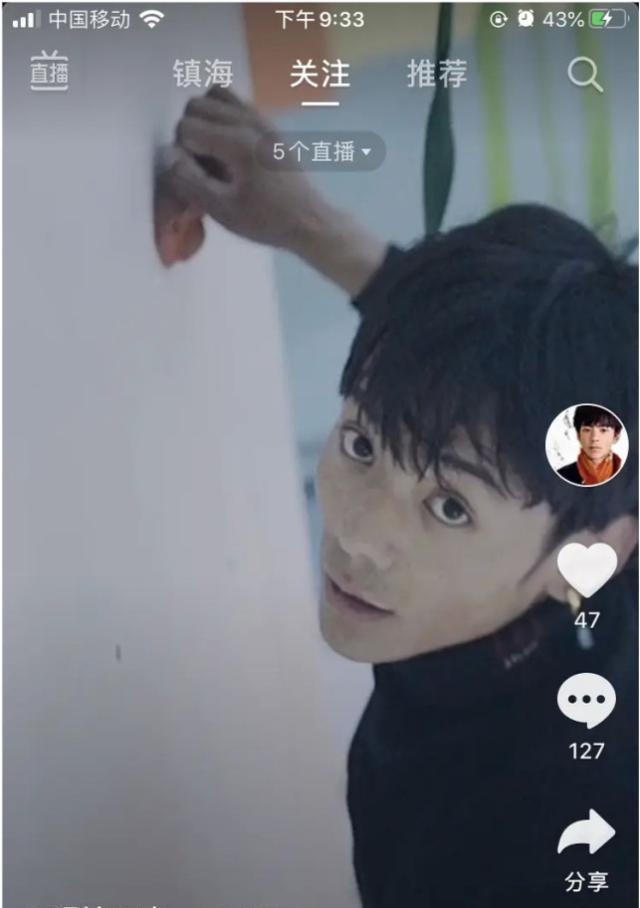Go to the 推荐 tab

tap(437, 74)
